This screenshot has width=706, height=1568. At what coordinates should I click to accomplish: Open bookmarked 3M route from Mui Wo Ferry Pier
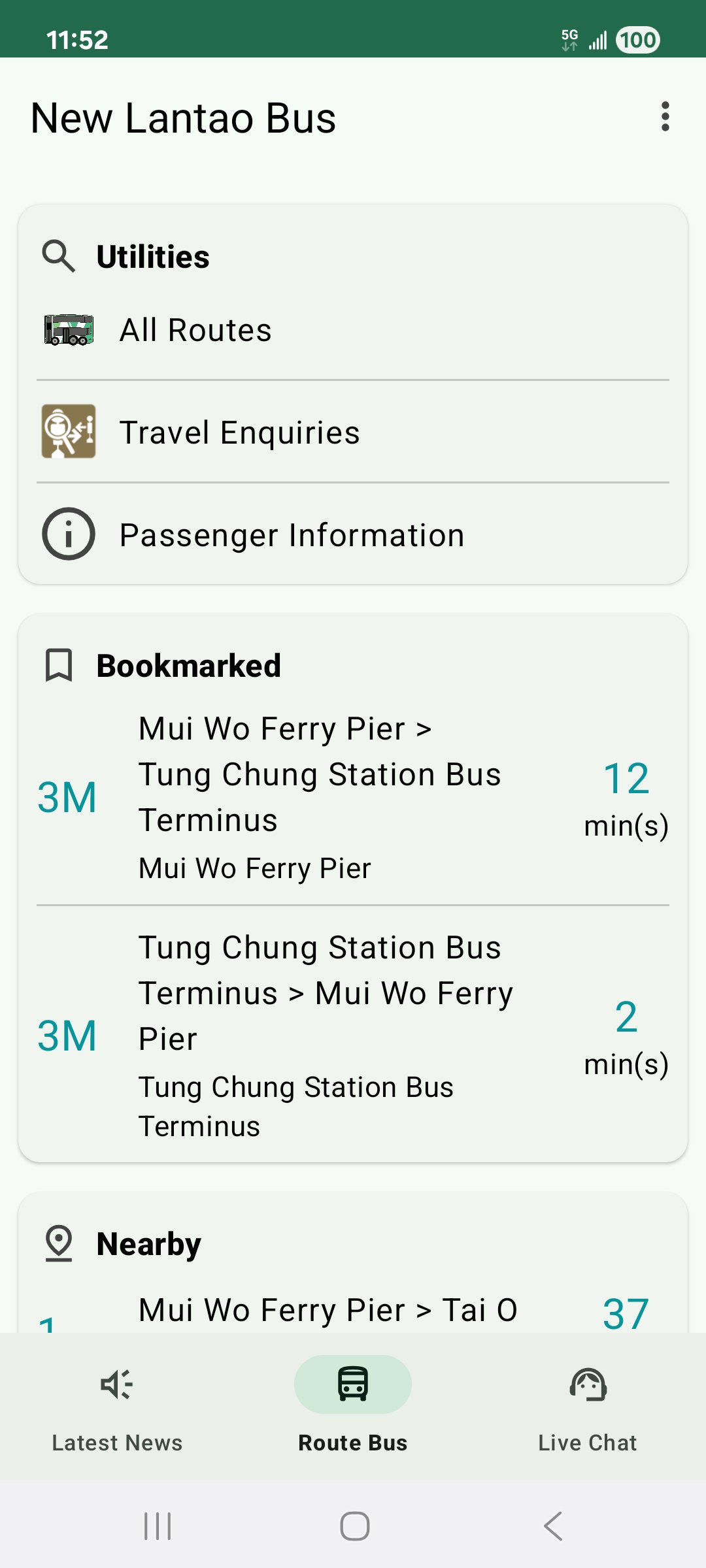click(353, 797)
